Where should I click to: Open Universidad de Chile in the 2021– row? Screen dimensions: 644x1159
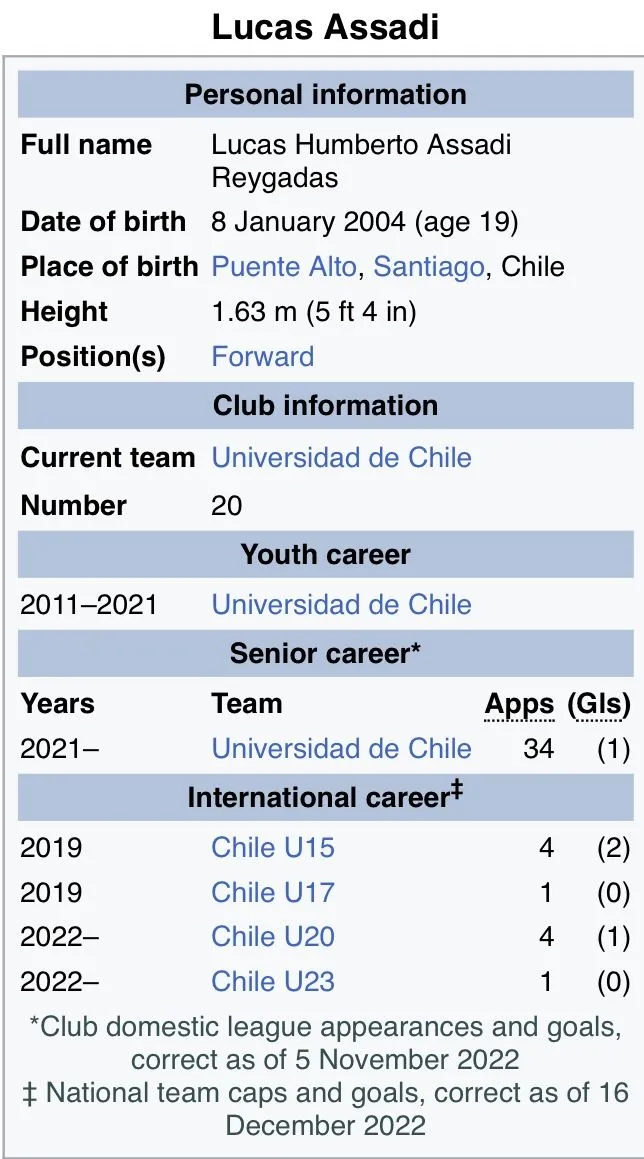click(x=341, y=749)
